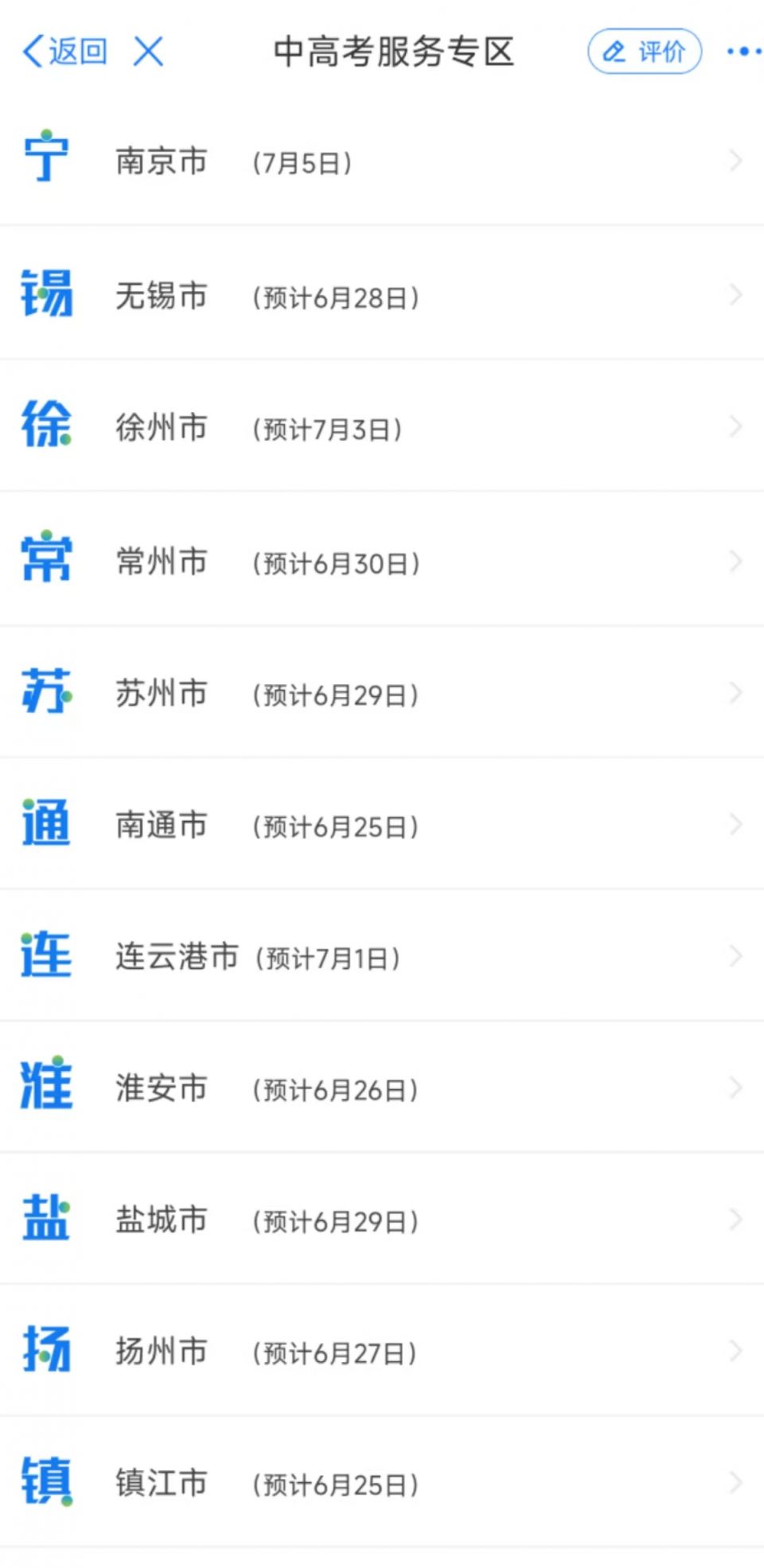Open the 徐州市 entry

pos(382,427)
